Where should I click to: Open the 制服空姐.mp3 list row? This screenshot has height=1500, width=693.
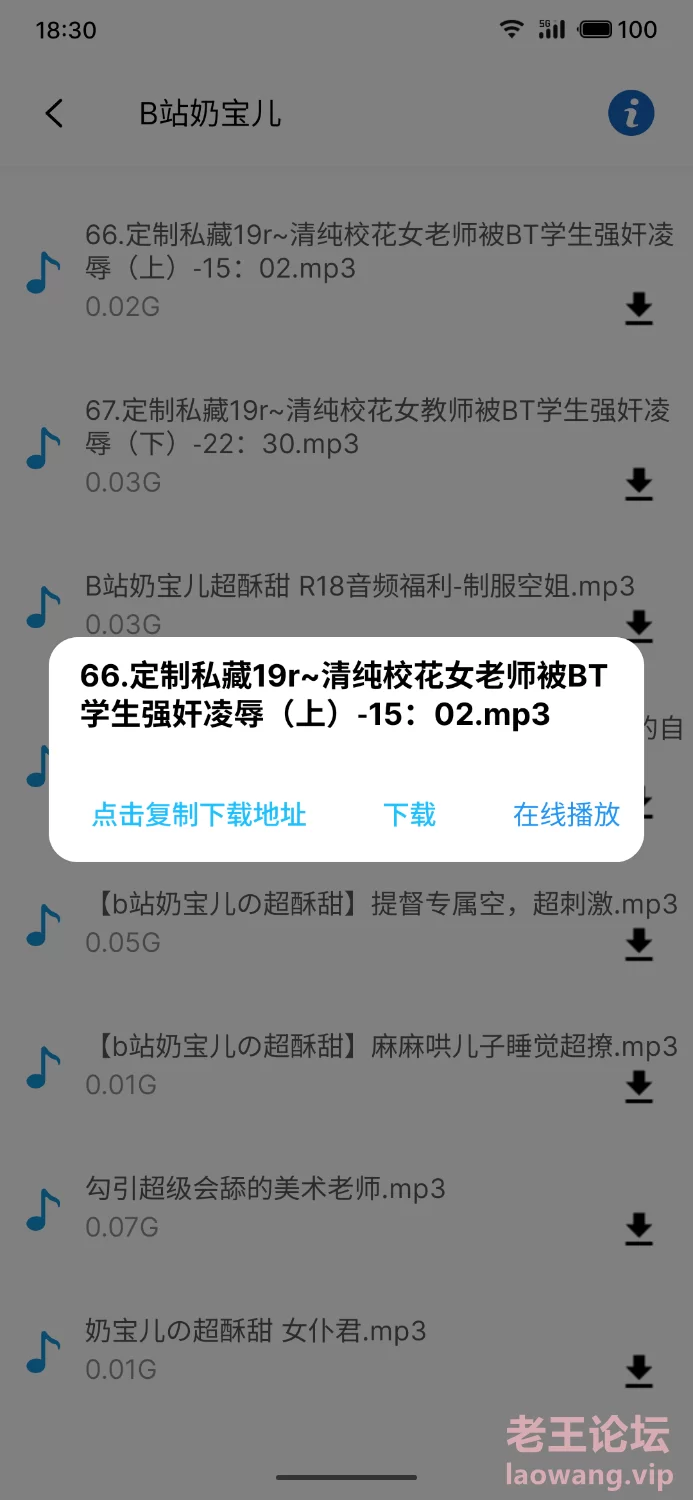click(346, 604)
